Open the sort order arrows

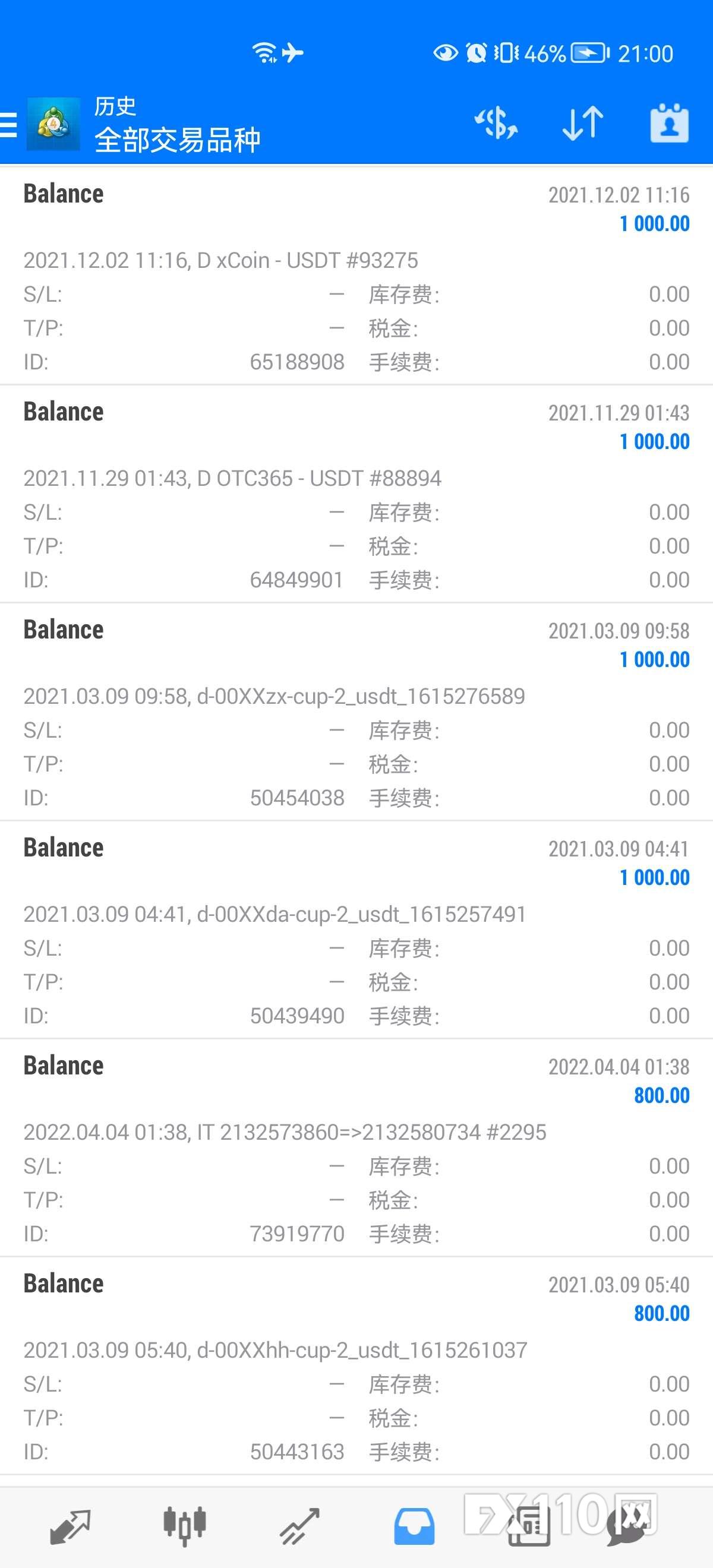click(x=583, y=123)
